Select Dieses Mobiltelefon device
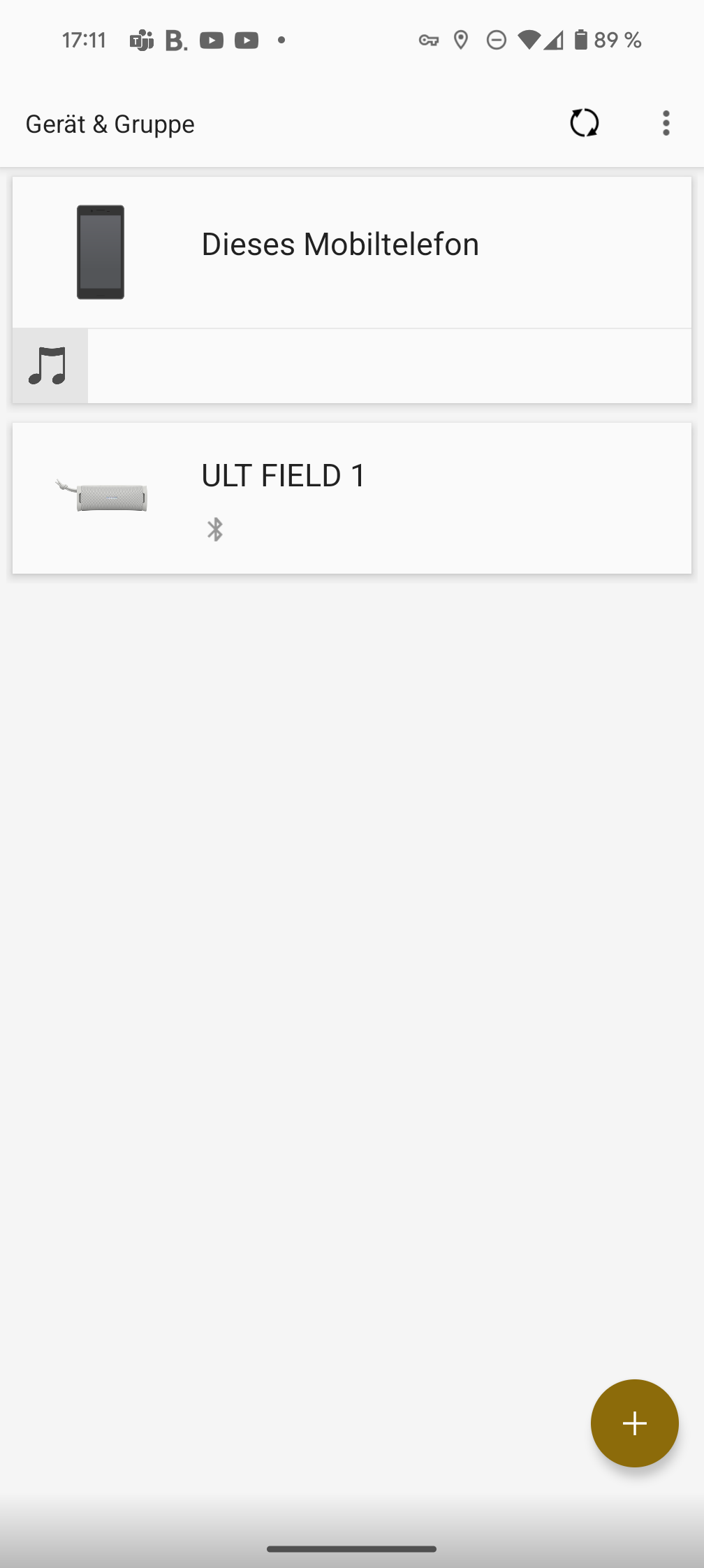Viewport: 704px width, 1568px height. (352, 252)
